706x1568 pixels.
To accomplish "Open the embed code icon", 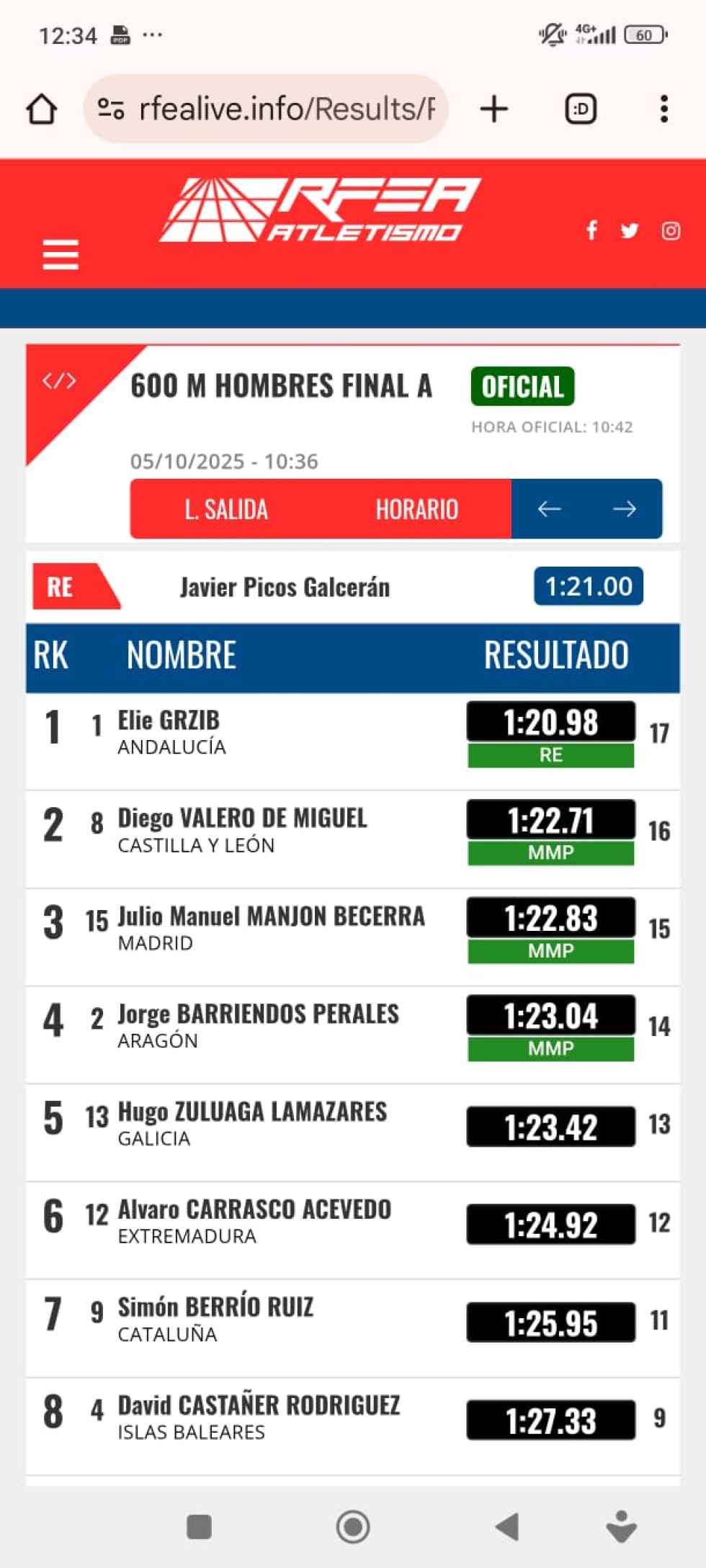I will coord(59,381).
